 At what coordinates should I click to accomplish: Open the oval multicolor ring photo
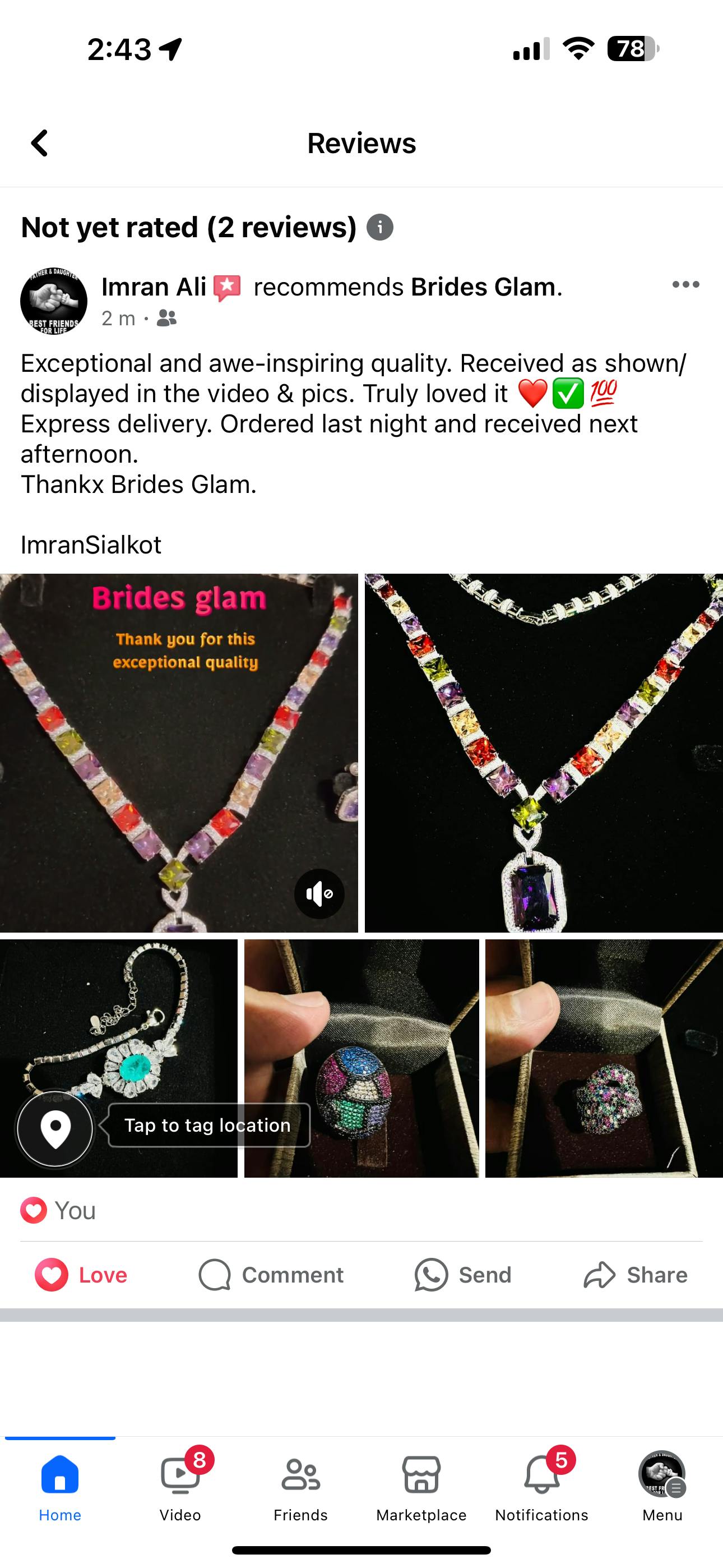[361, 1058]
